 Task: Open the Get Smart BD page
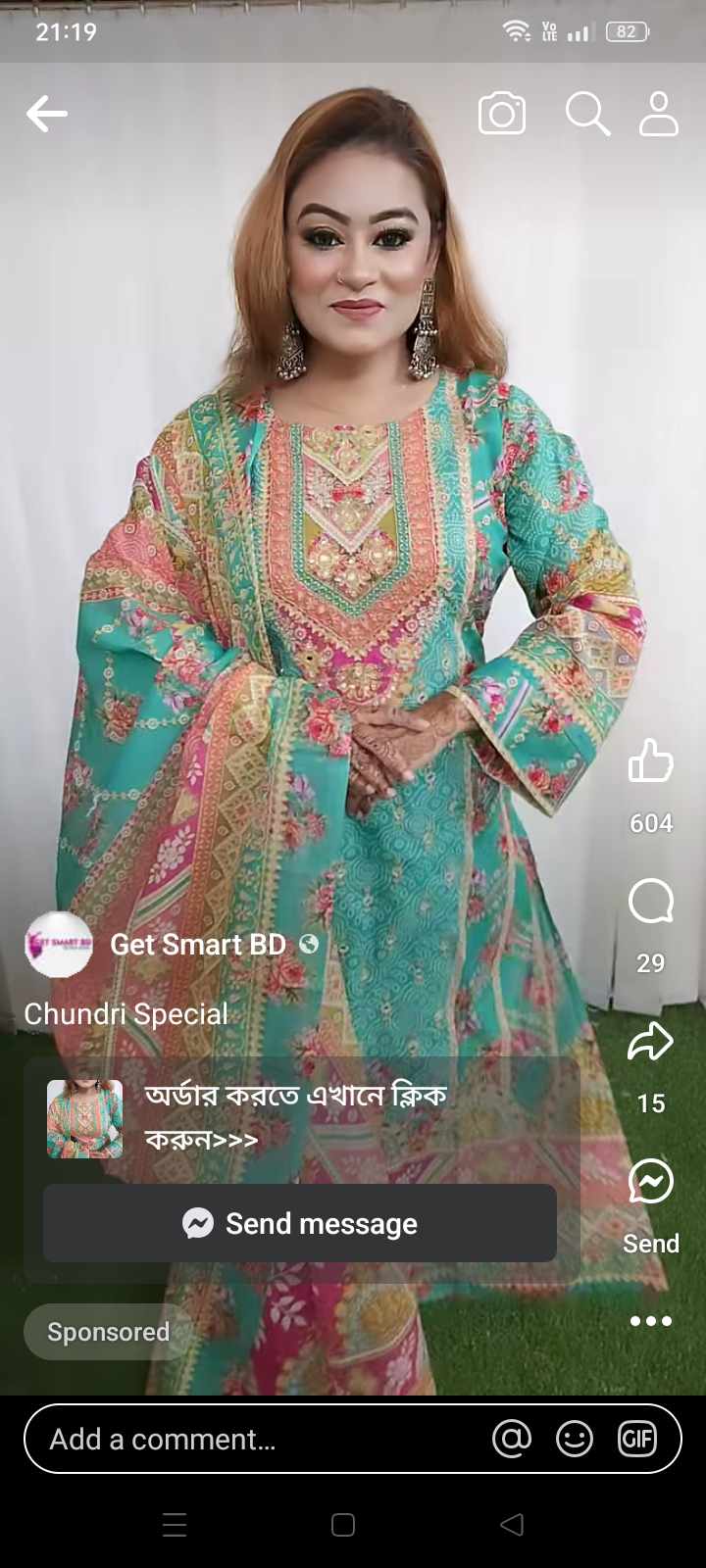(x=198, y=945)
